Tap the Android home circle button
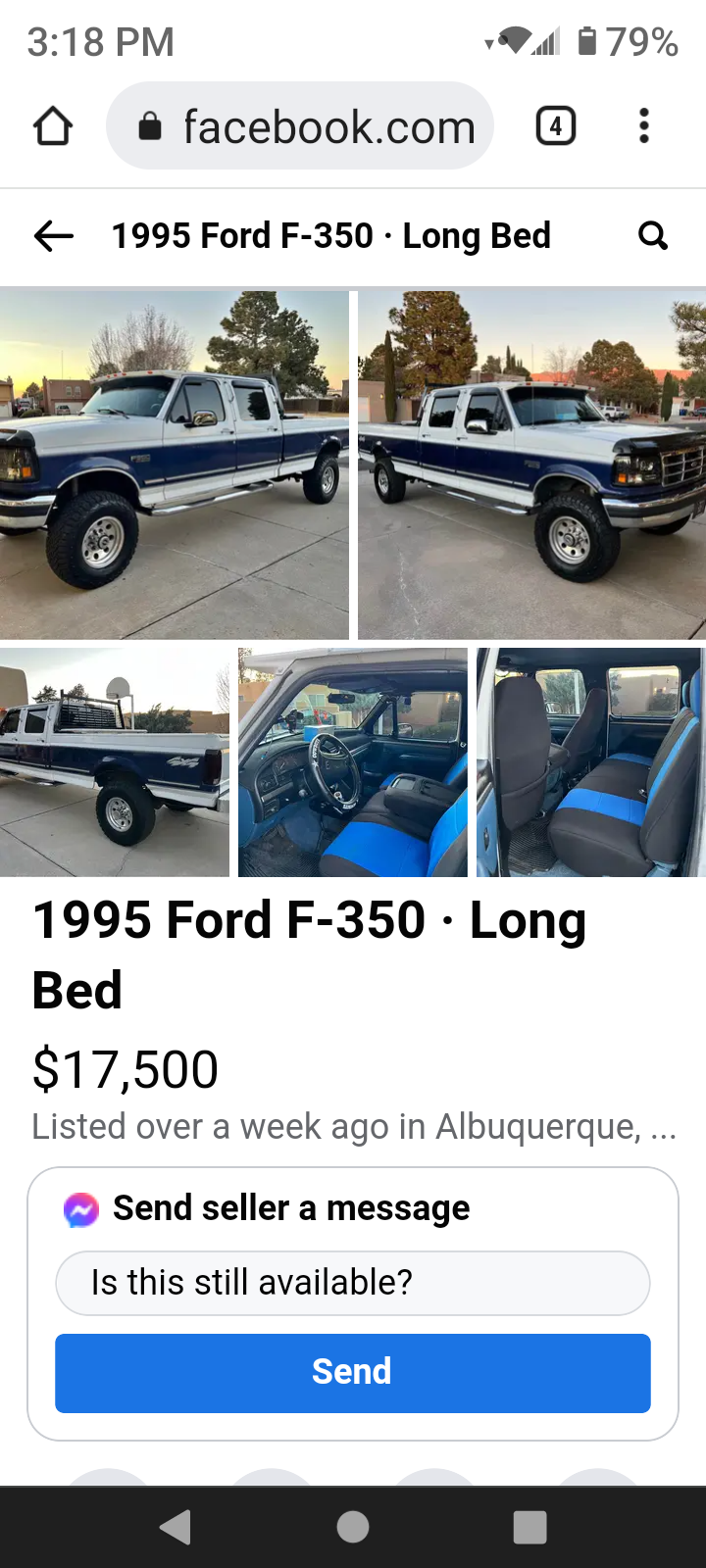 [x=353, y=1526]
